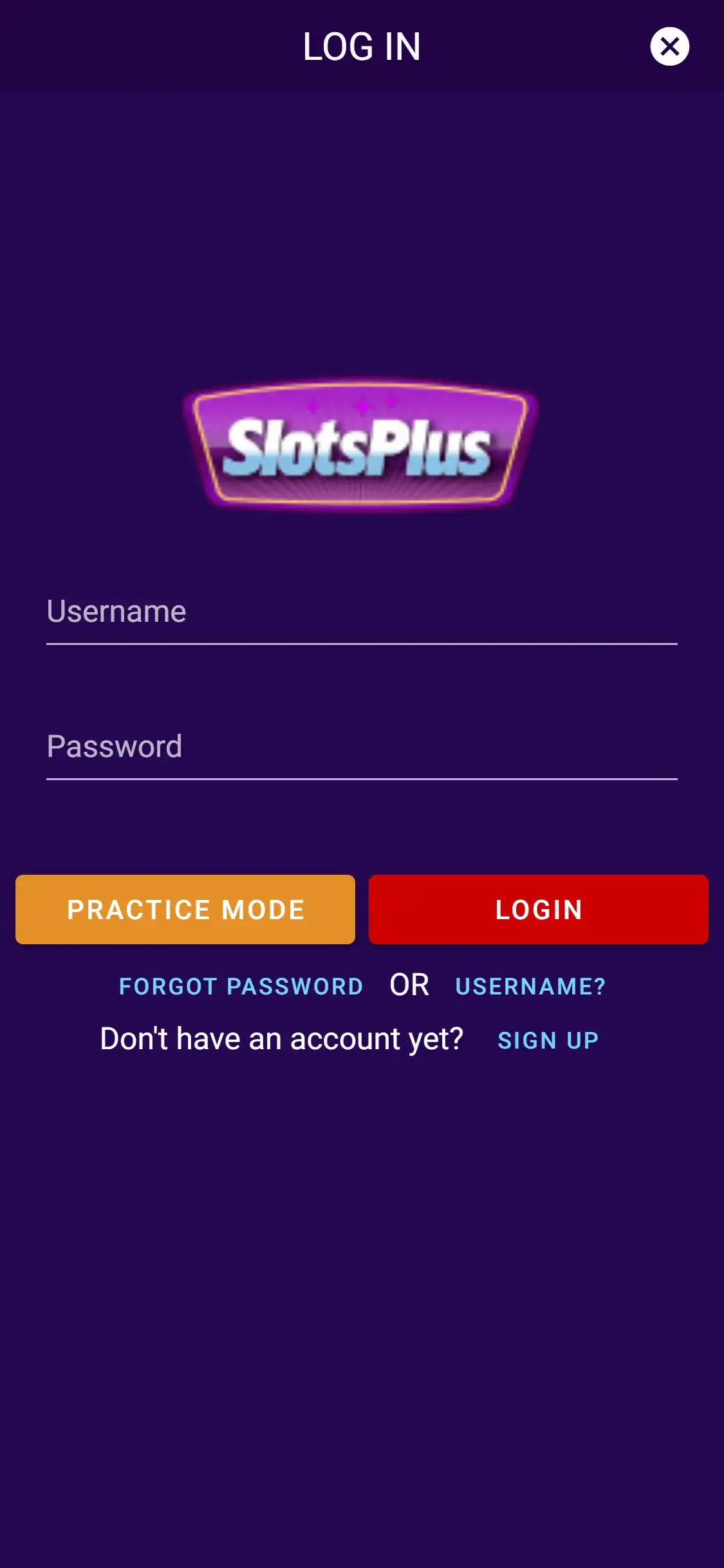The image size is (724, 1568).
Task: Focus the Password field
Action: tap(361, 747)
